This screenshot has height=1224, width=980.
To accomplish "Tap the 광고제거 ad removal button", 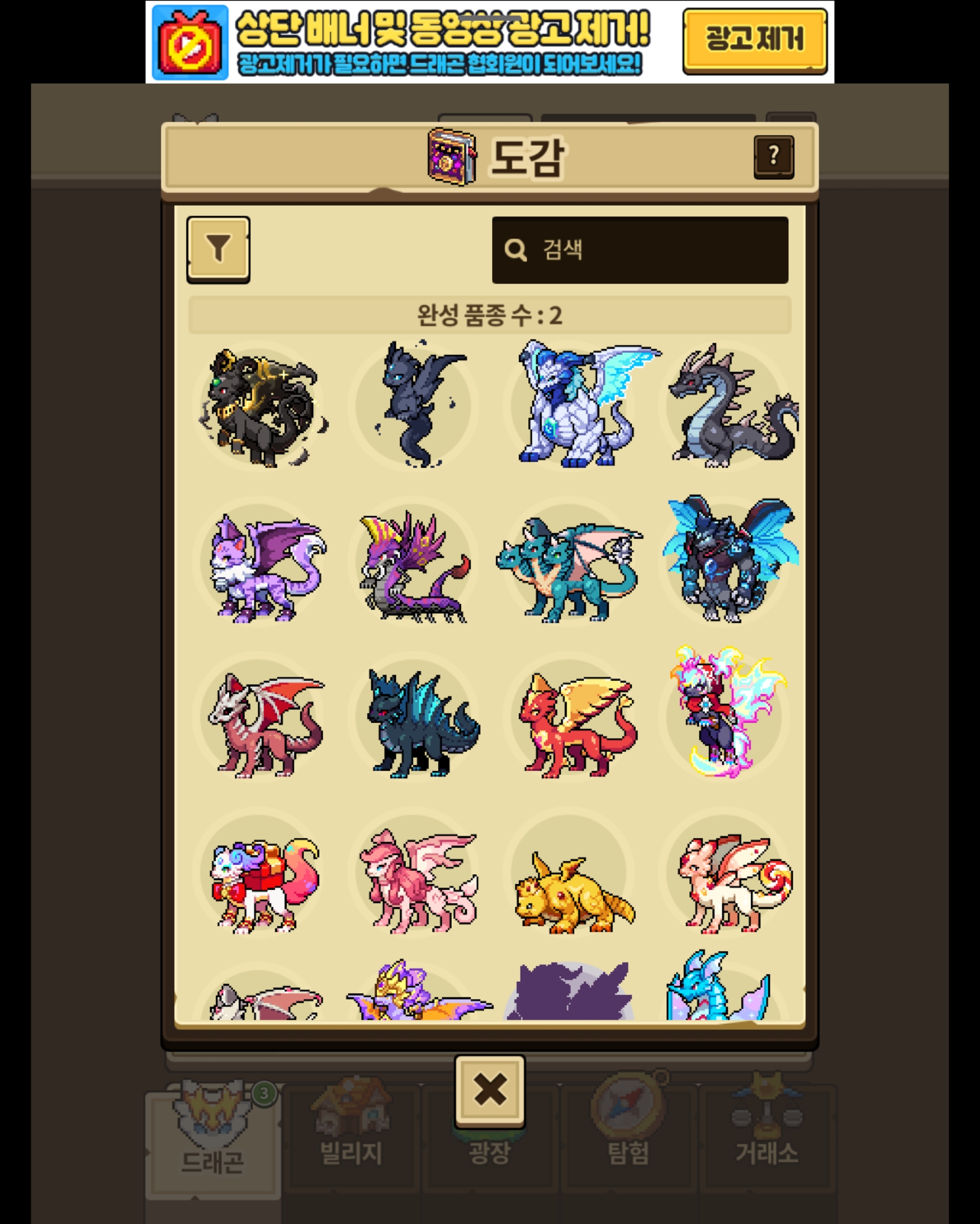I will (x=754, y=40).
